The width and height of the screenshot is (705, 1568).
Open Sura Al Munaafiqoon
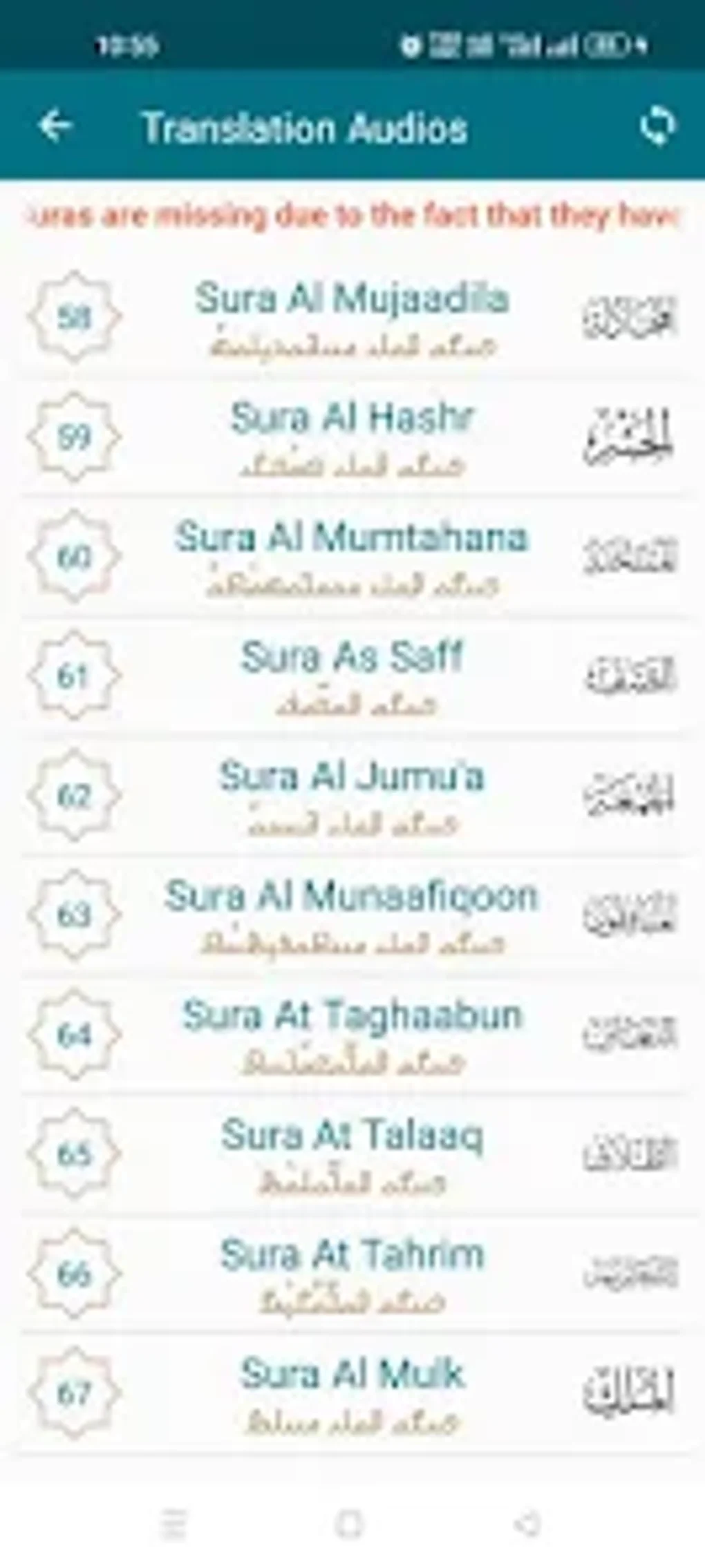tap(352, 915)
